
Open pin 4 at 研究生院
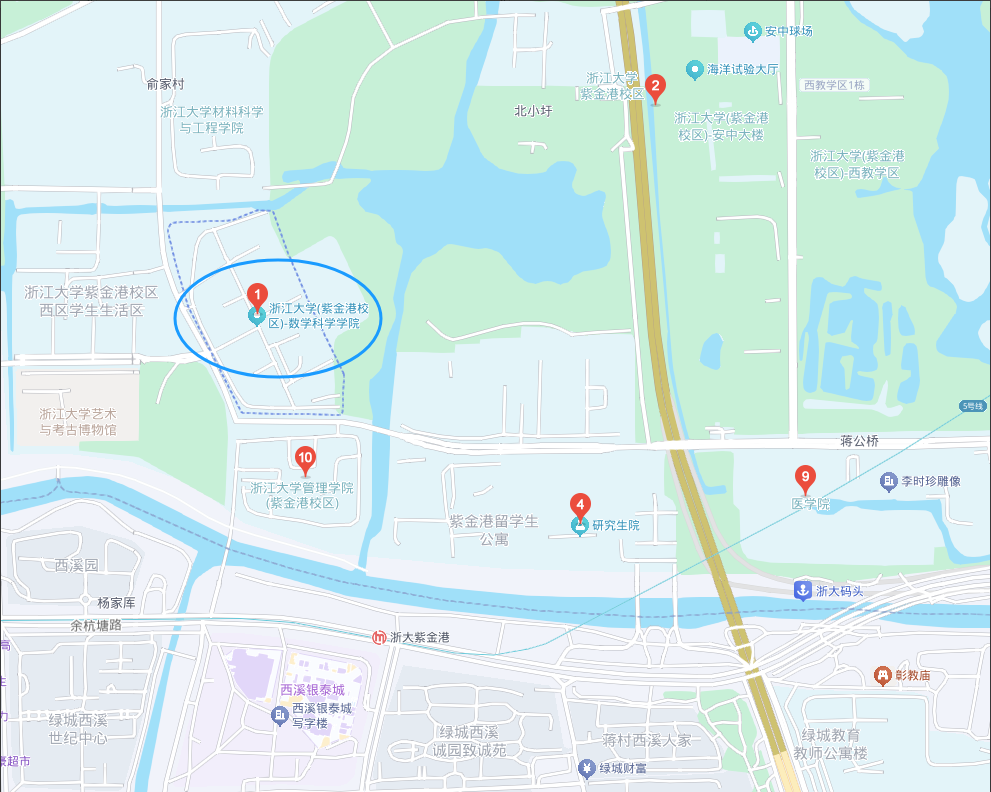[580, 506]
